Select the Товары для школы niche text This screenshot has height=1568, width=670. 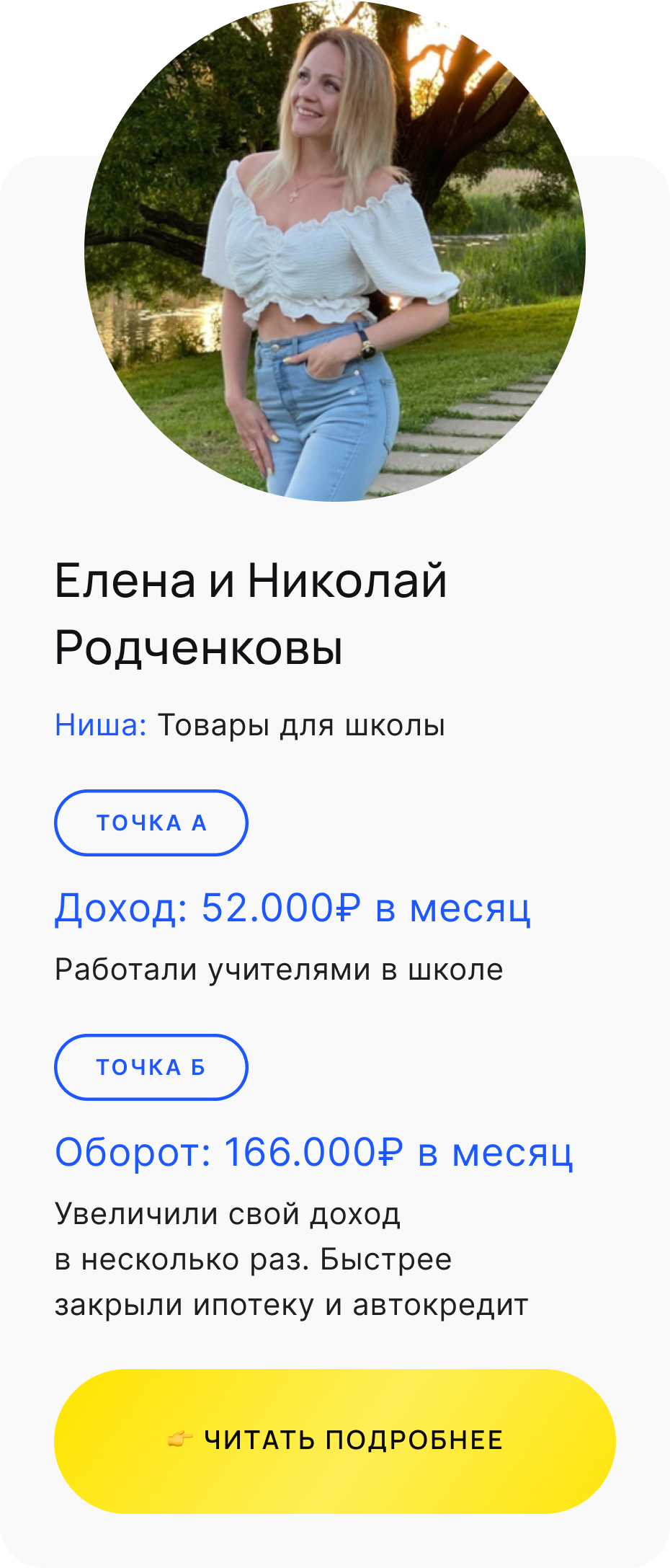click(x=303, y=725)
